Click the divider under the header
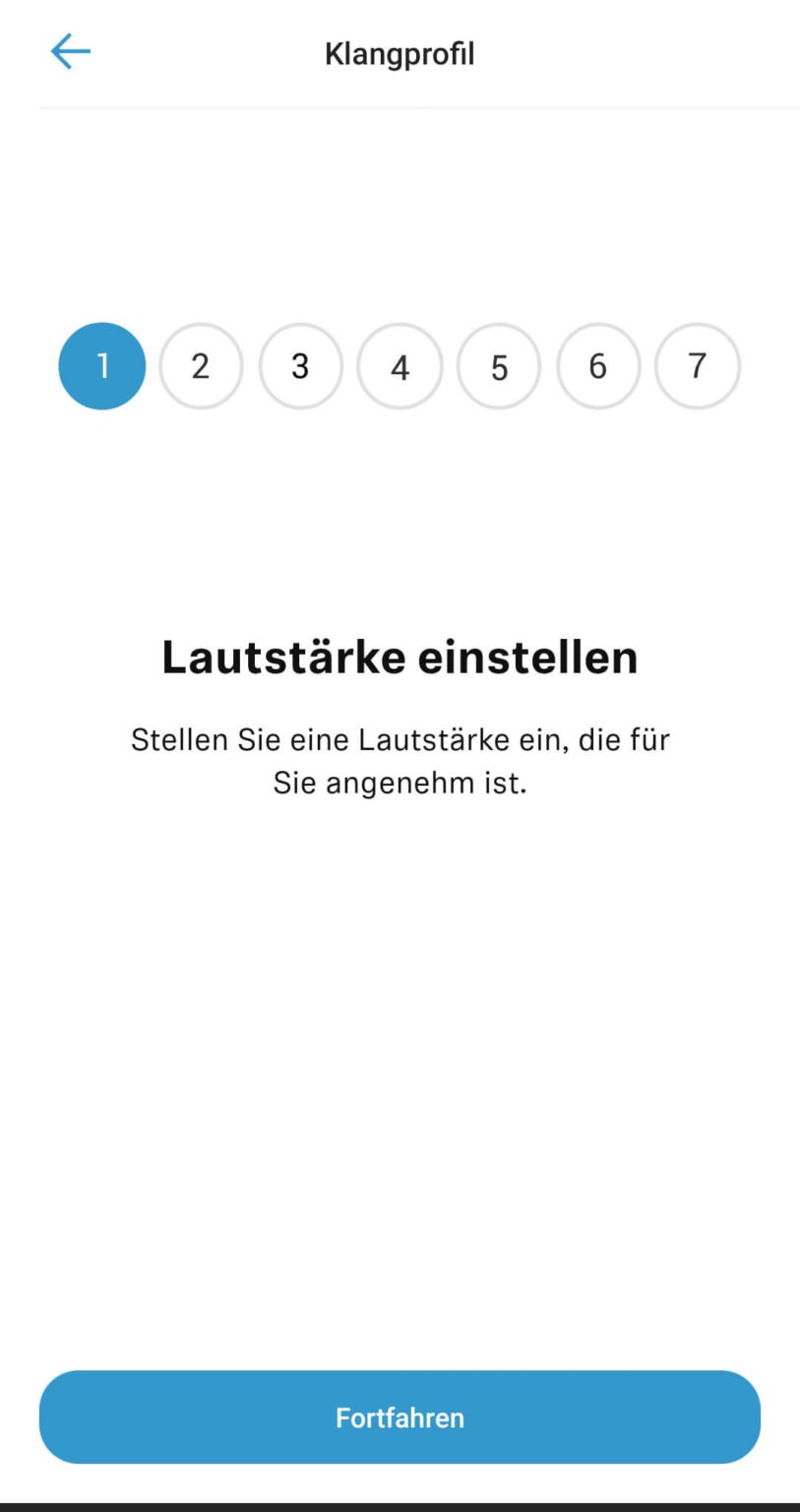 point(400,103)
